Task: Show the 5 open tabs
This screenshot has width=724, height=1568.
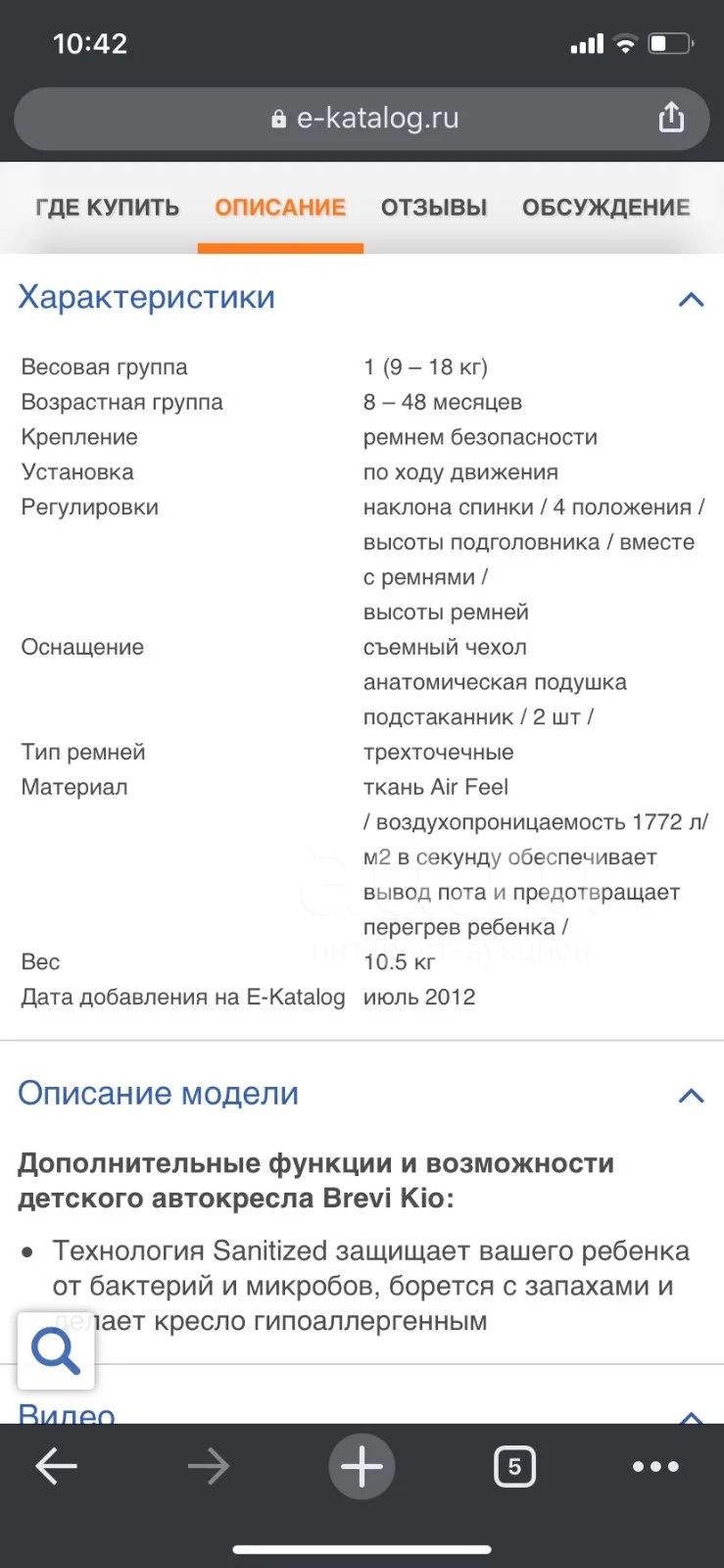Action: click(515, 1467)
